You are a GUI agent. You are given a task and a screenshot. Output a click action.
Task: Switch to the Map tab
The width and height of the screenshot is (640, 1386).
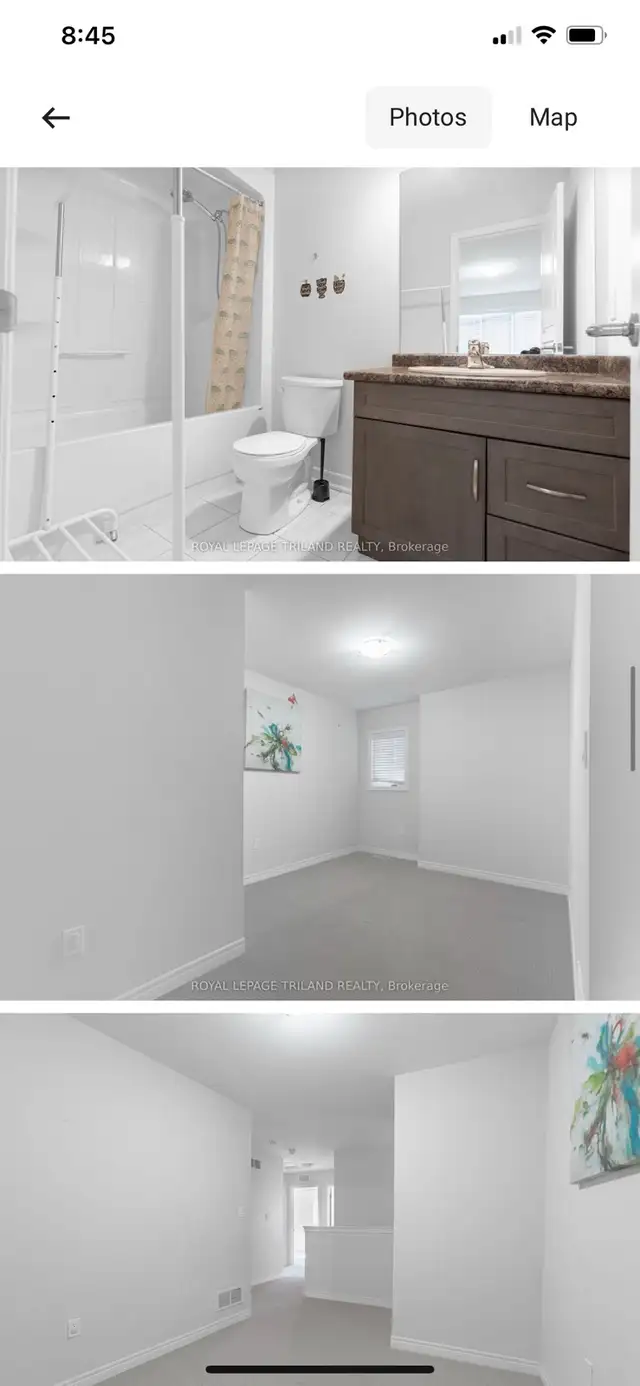pos(553,118)
